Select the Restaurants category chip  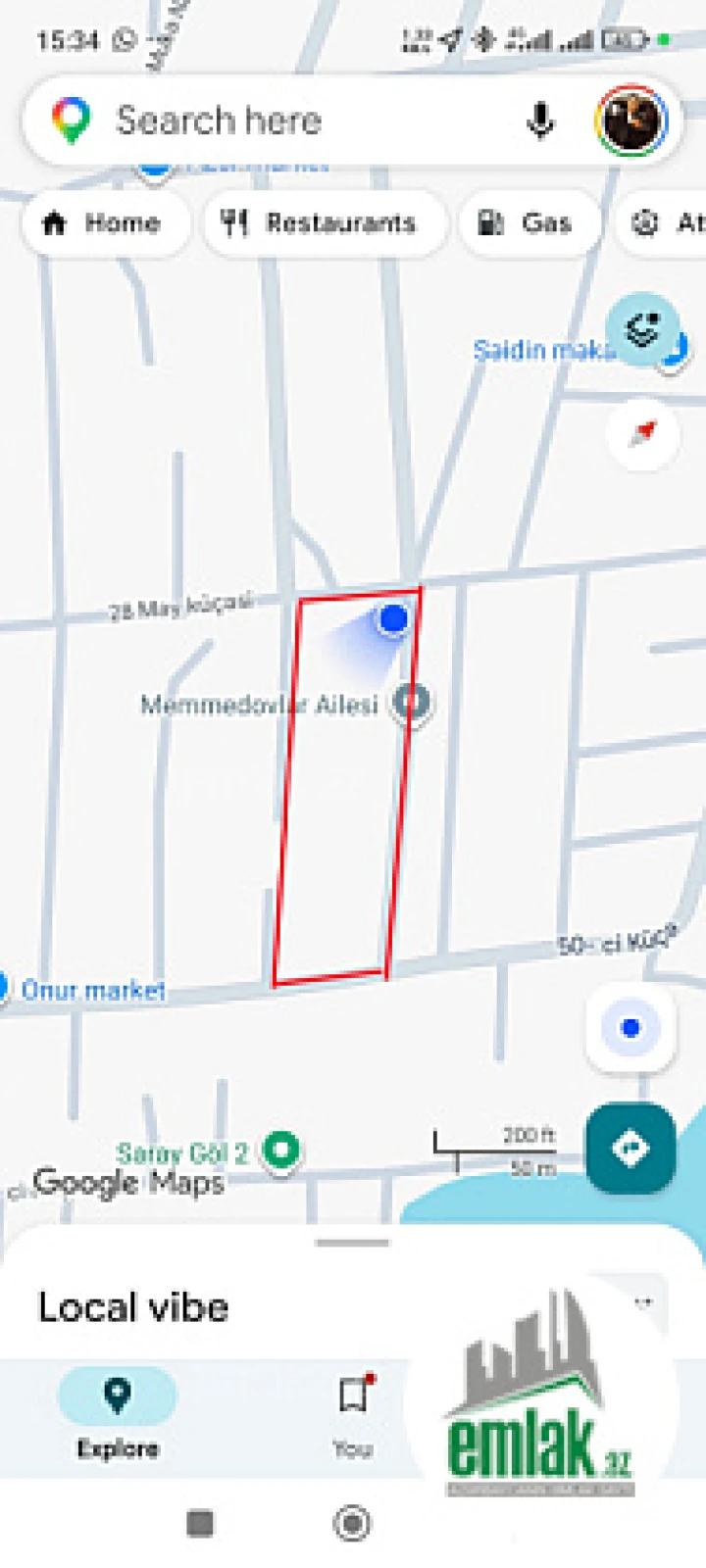(325, 222)
